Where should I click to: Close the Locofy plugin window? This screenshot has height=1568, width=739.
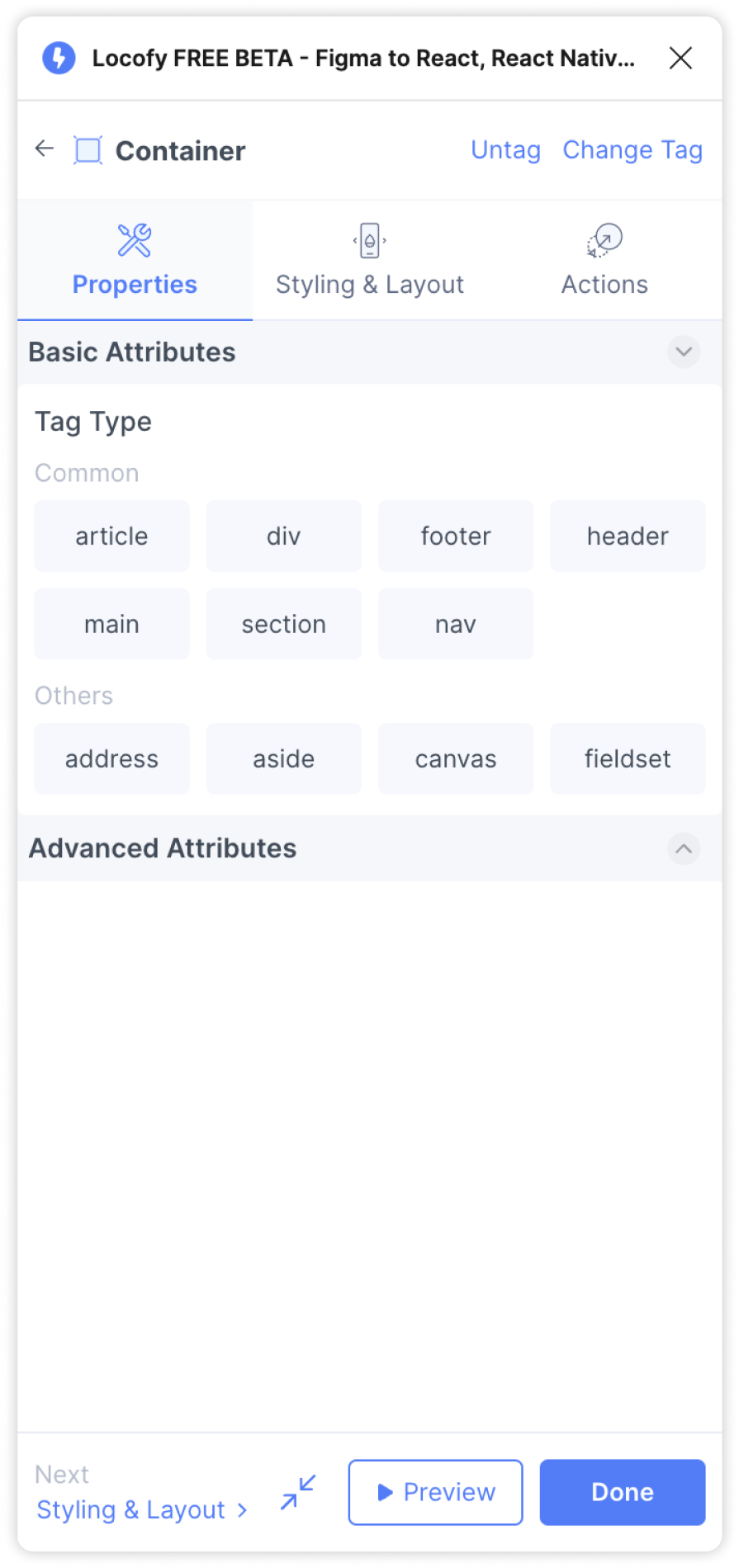point(680,58)
